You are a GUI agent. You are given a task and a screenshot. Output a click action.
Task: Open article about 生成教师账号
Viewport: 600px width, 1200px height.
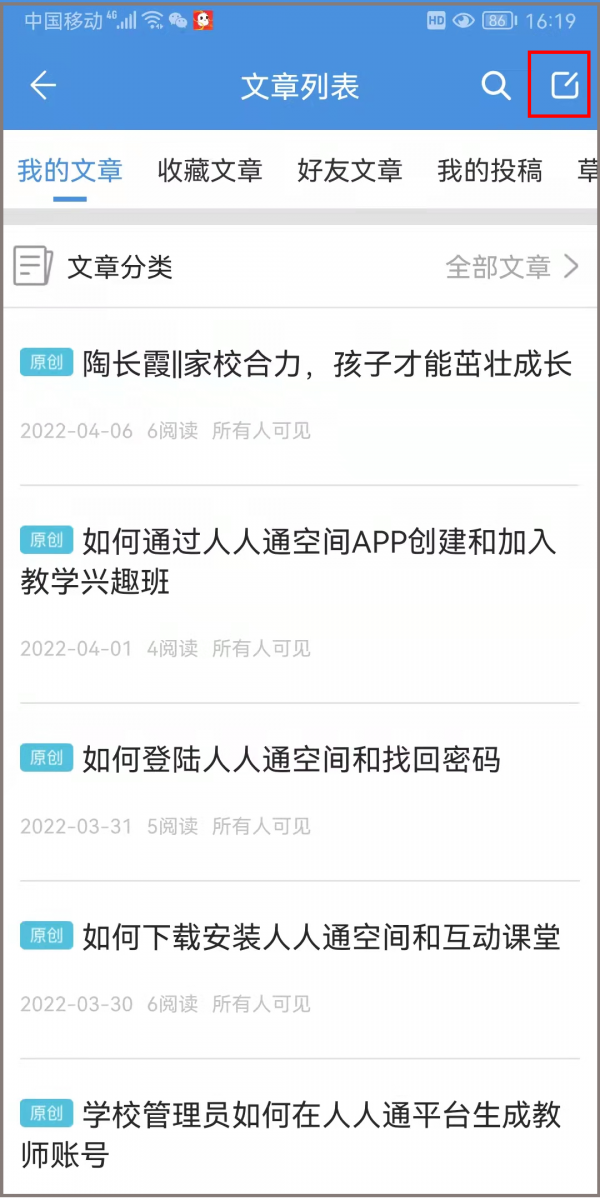tap(300, 1128)
